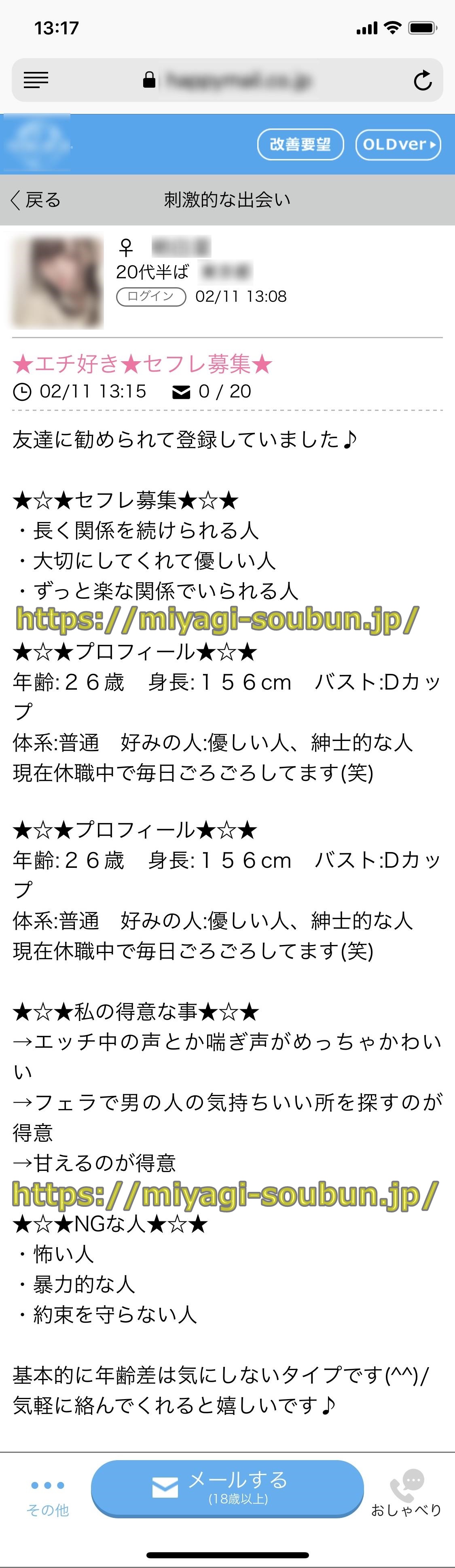Image resolution: width=455 pixels, height=1568 pixels.
Task: Tap the メールする button
Action: (x=227, y=1488)
